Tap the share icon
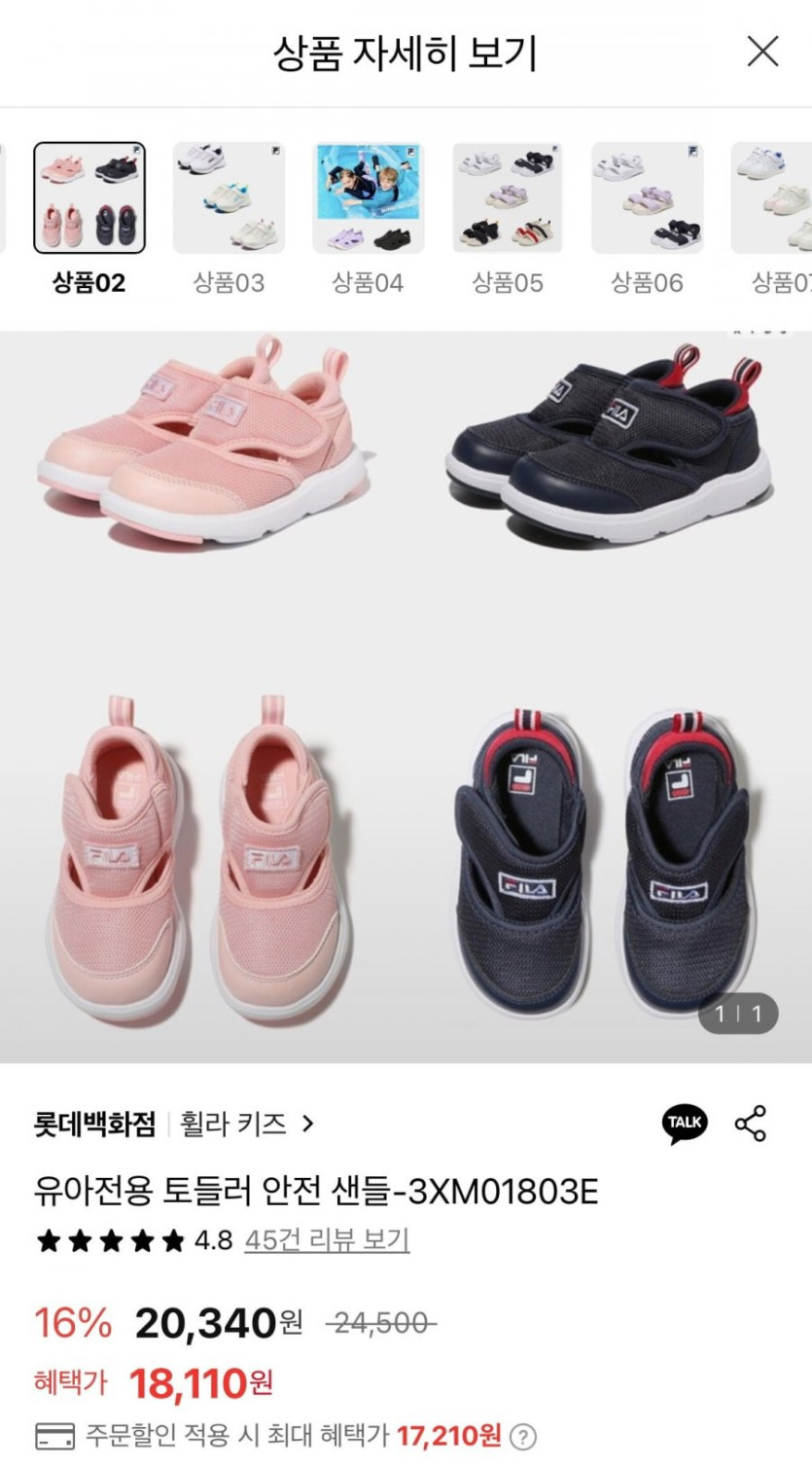Viewport: 812px width, 1466px height. (751, 1124)
